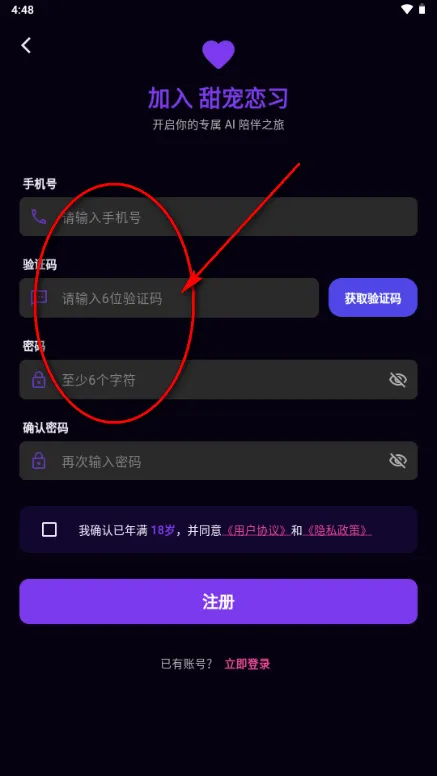Check the 18岁 age confirmation box
The width and height of the screenshot is (437, 776).
[x=49, y=530]
